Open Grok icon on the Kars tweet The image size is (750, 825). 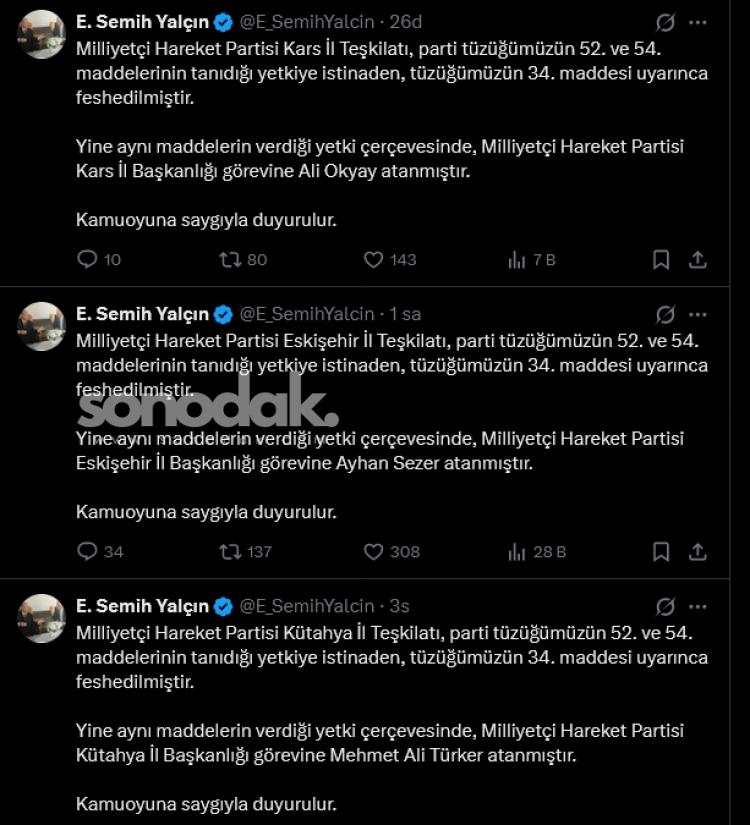[x=665, y=22]
